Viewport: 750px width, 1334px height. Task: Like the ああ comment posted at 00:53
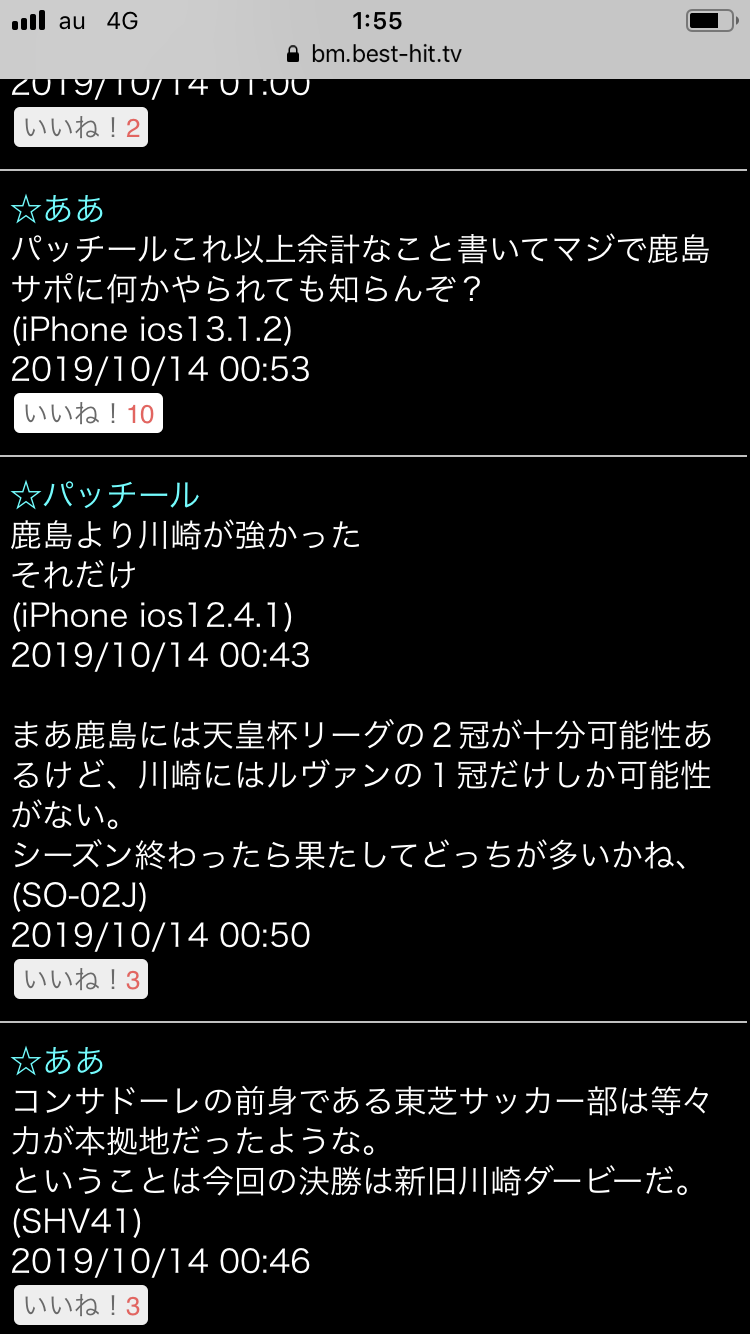[x=88, y=414]
